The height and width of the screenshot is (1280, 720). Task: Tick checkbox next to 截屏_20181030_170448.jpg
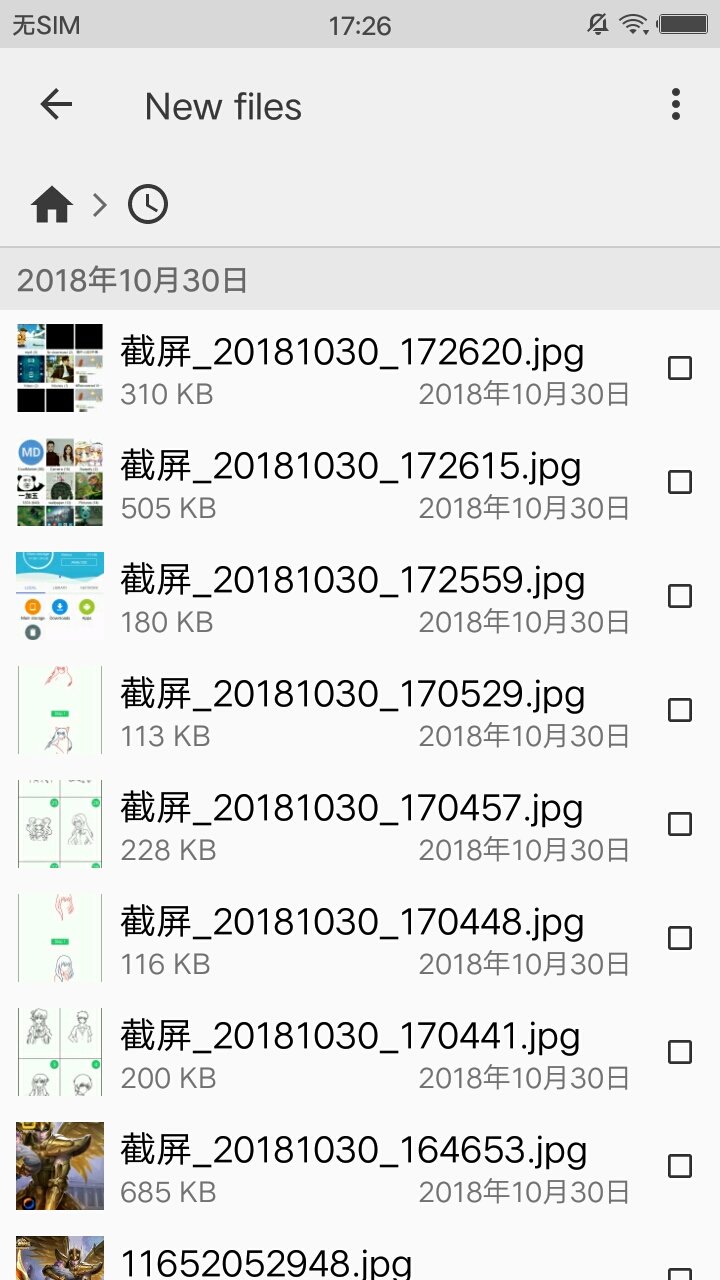point(680,938)
